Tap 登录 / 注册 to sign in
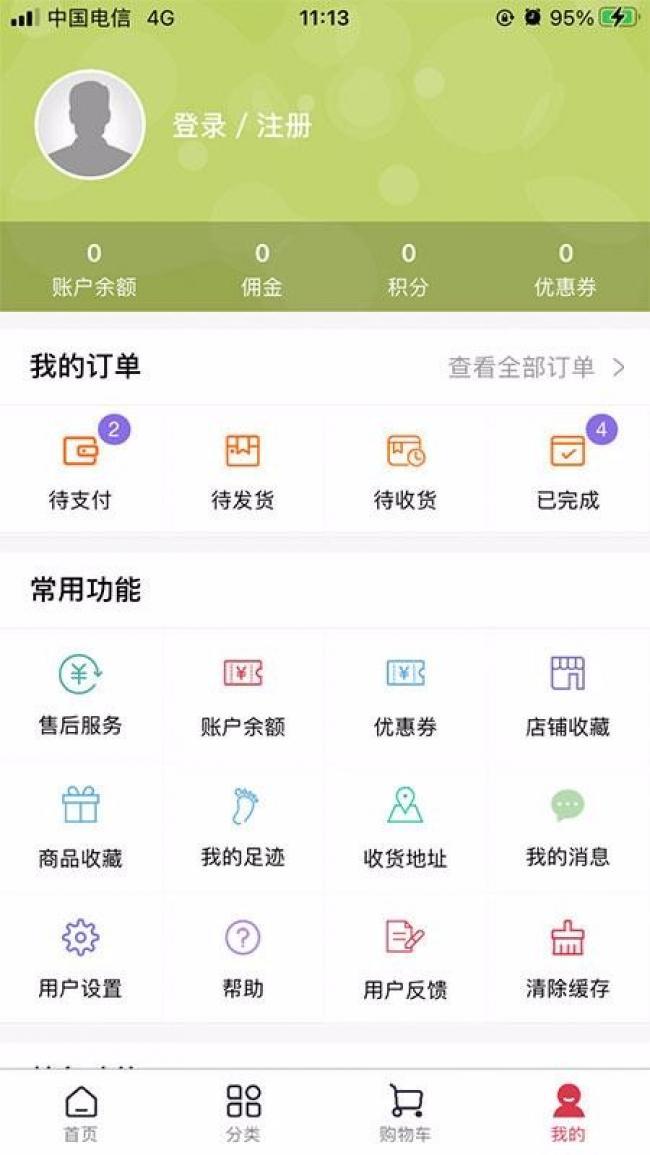The image size is (650, 1155). 242,126
